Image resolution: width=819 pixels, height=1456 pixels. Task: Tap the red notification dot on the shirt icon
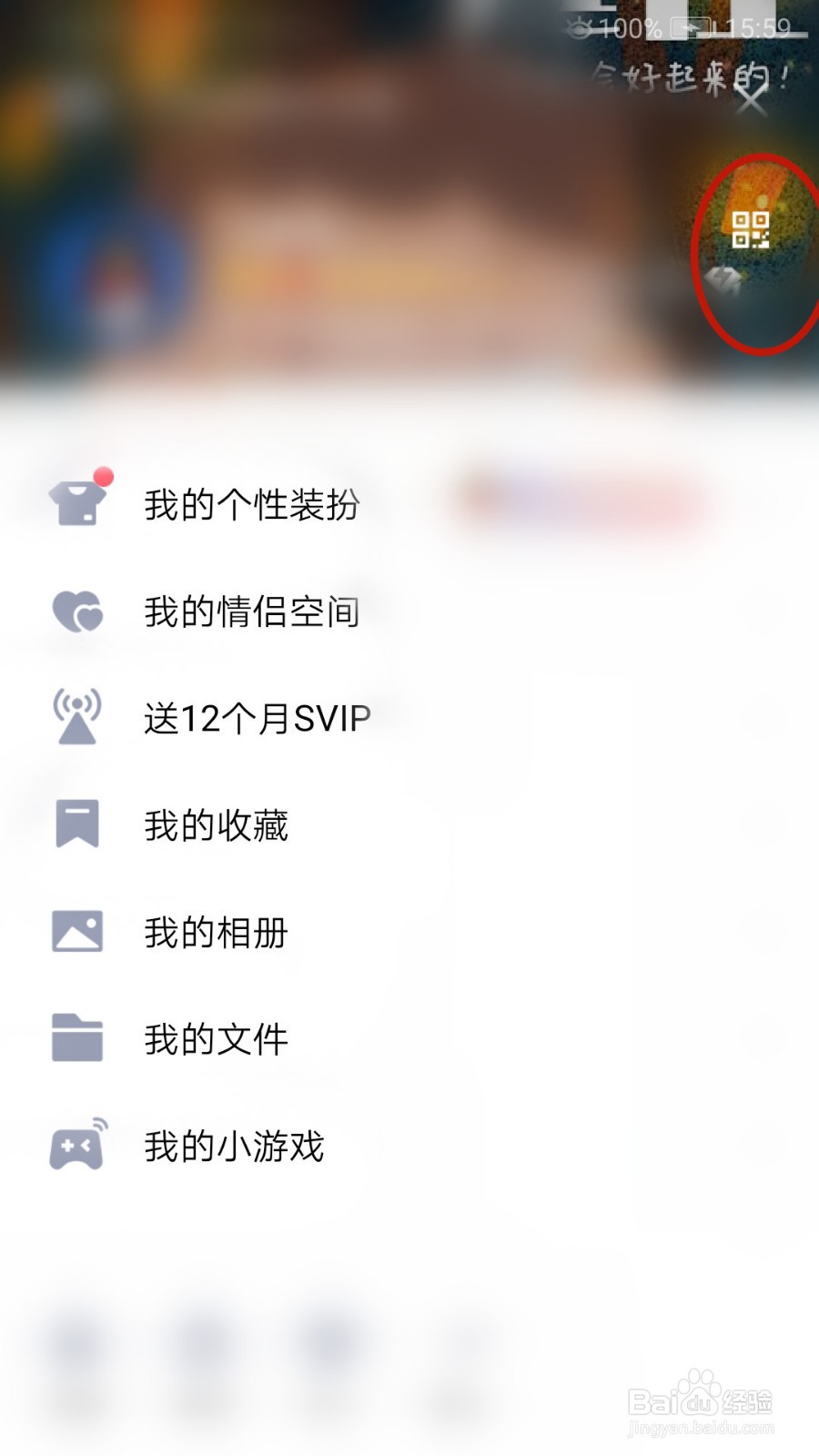[x=103, y=474]
